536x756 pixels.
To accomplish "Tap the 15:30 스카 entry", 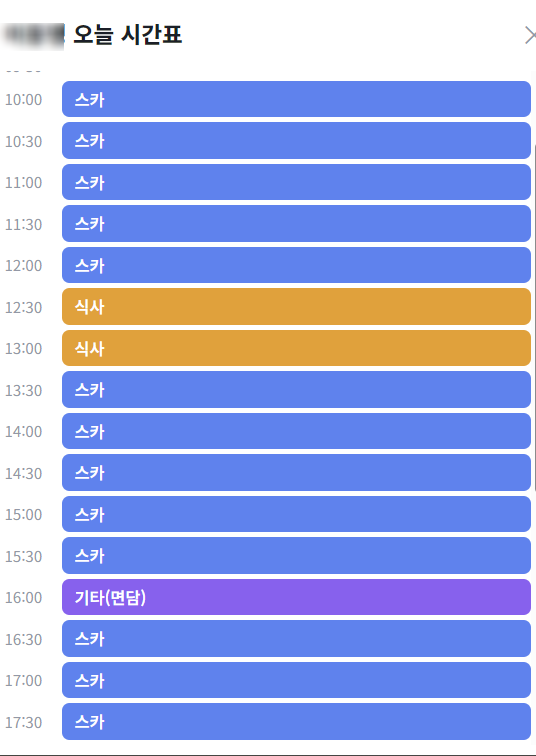I will pyautogui.click(x=296, y=555).
